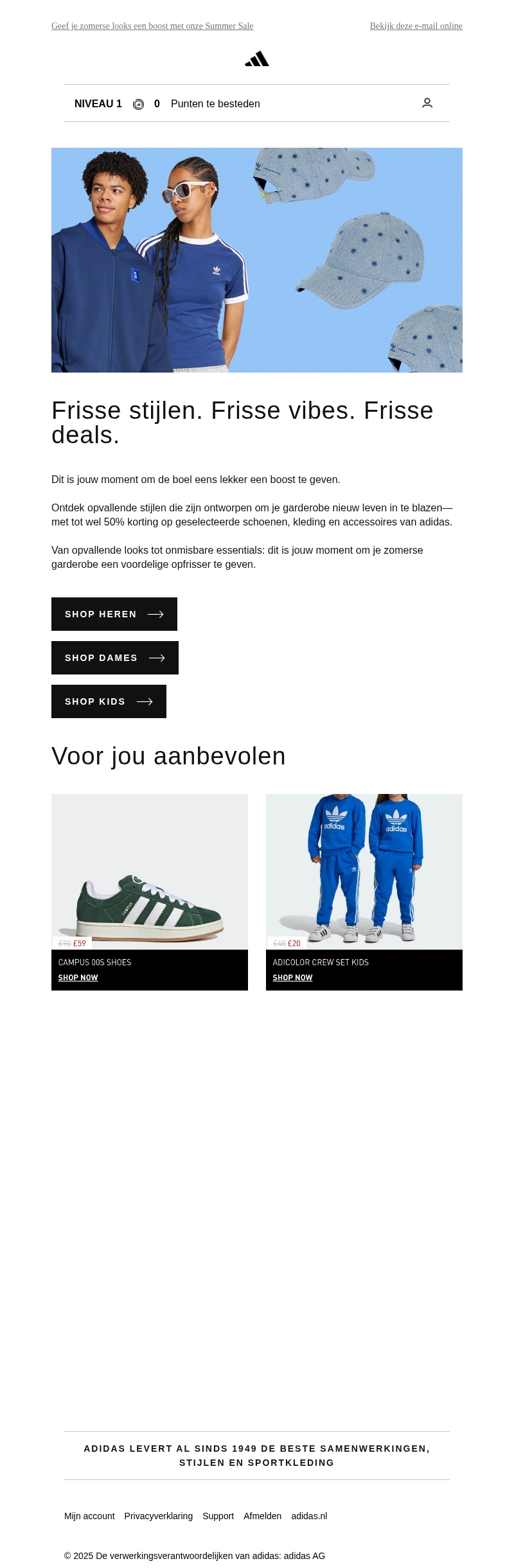Viewport: 514px width, 1568px height.
Task: Open Mijn account in the footer
Action: (89, 1516)
